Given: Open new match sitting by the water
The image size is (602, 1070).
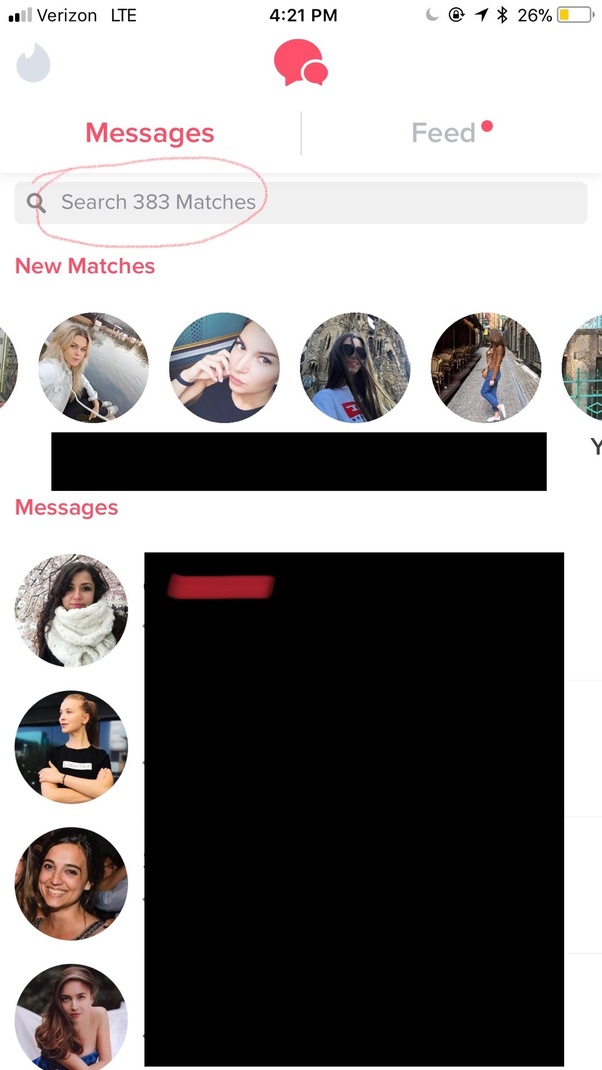Looking at the screenshot, I should (93, 368).
